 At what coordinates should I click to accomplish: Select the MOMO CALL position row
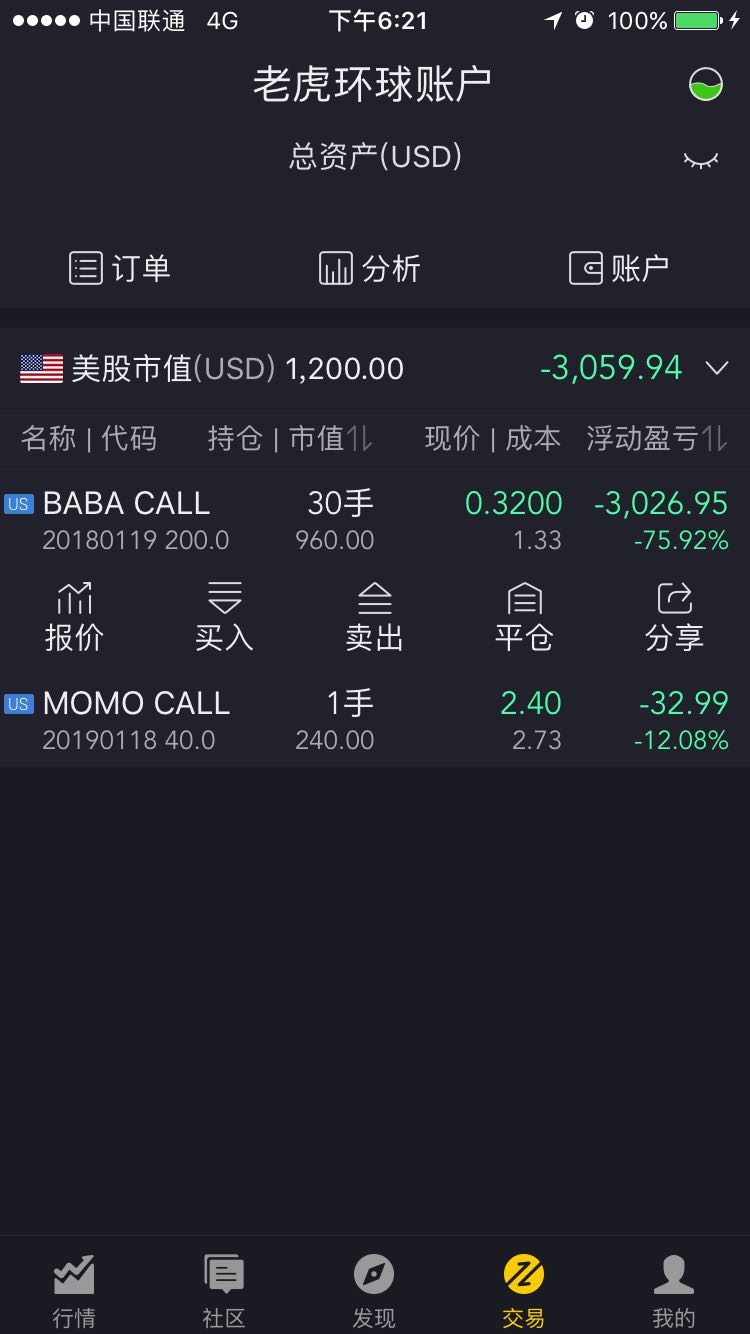375,720
